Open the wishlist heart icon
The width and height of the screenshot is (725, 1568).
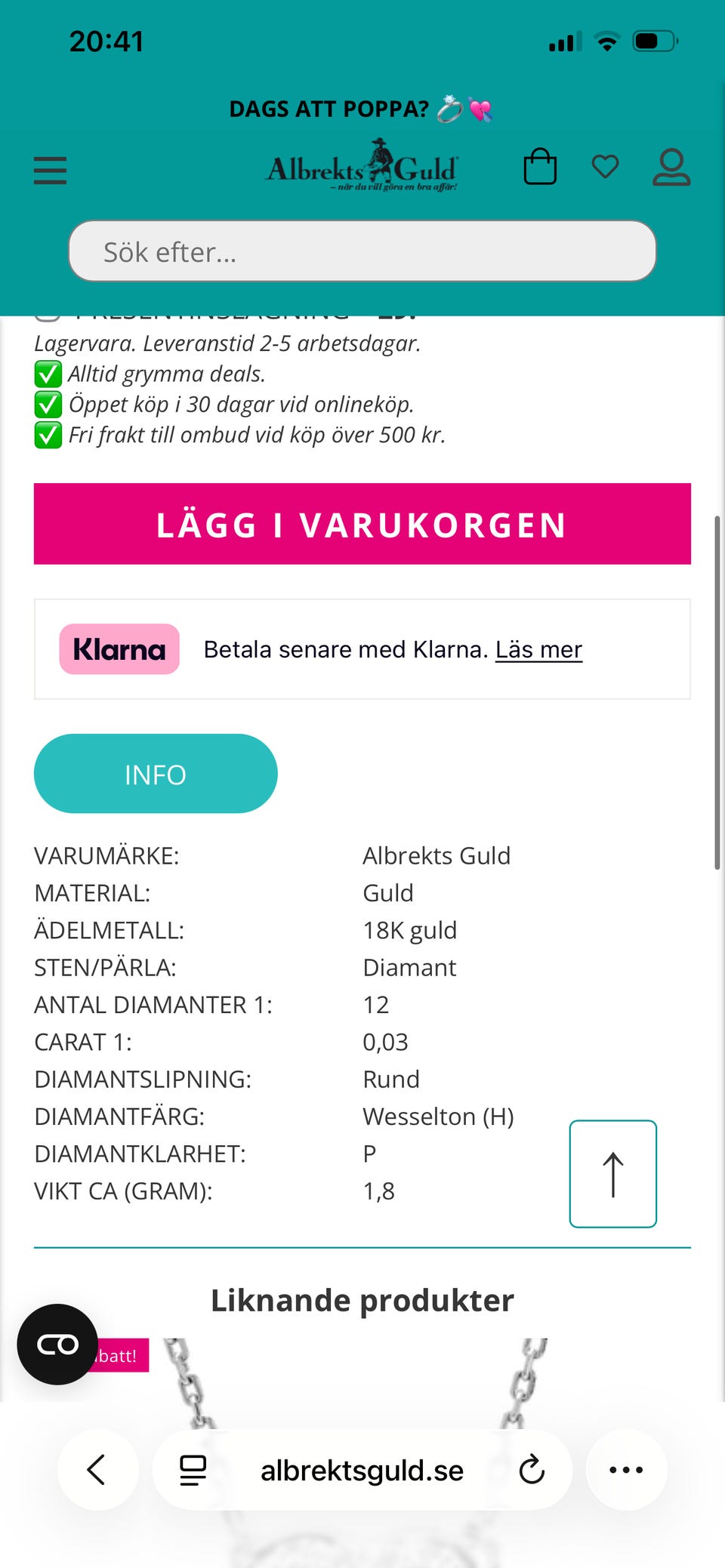605,166
